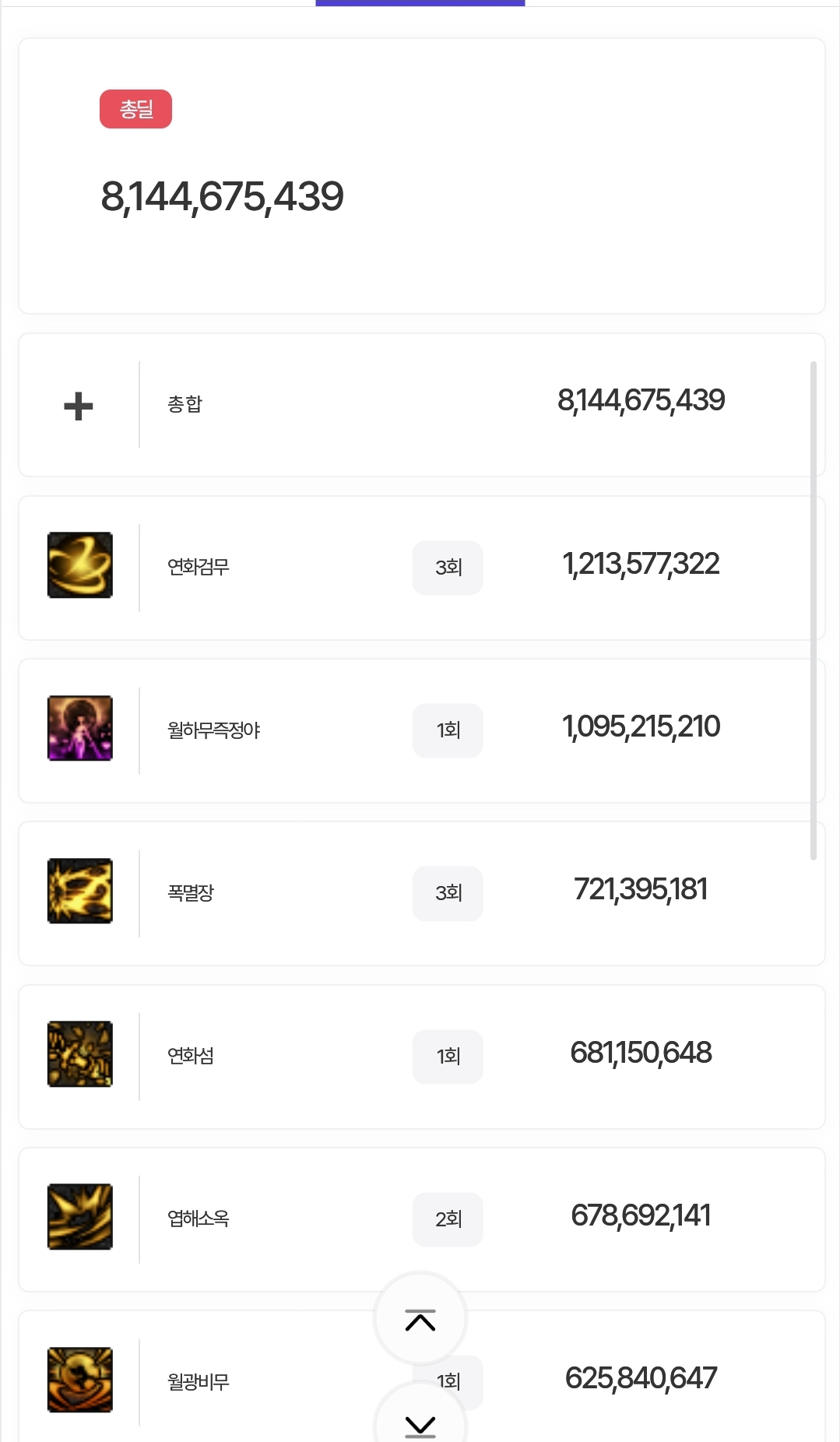
Task: Select the 폭멸장 skill row
Action: click(x=421, y=893)
